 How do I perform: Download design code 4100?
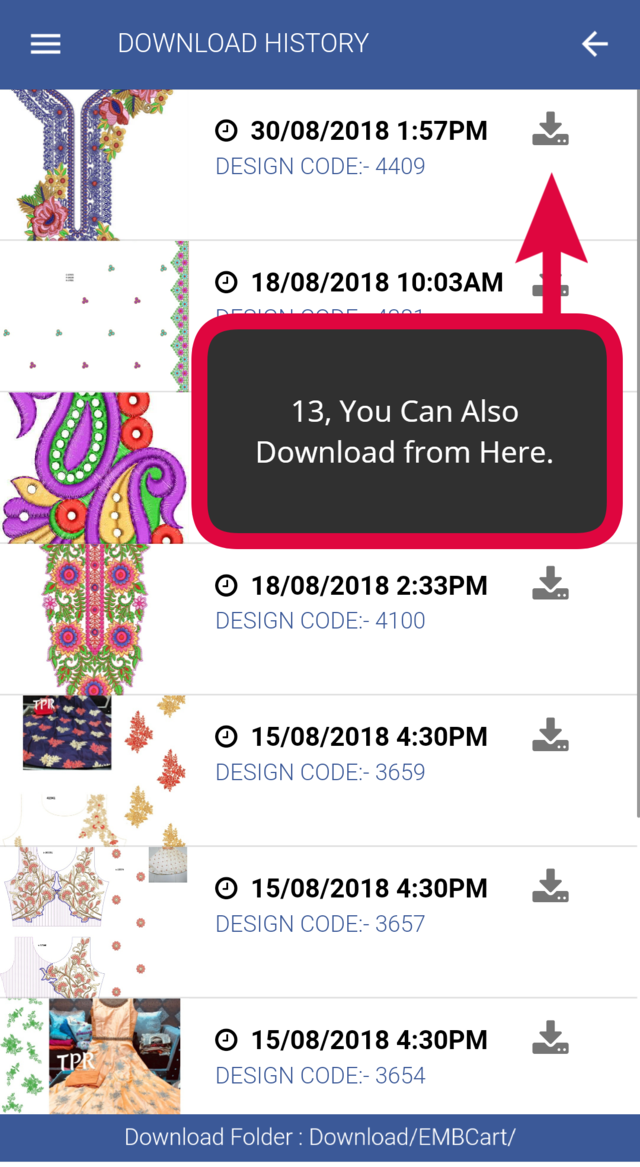550,584
